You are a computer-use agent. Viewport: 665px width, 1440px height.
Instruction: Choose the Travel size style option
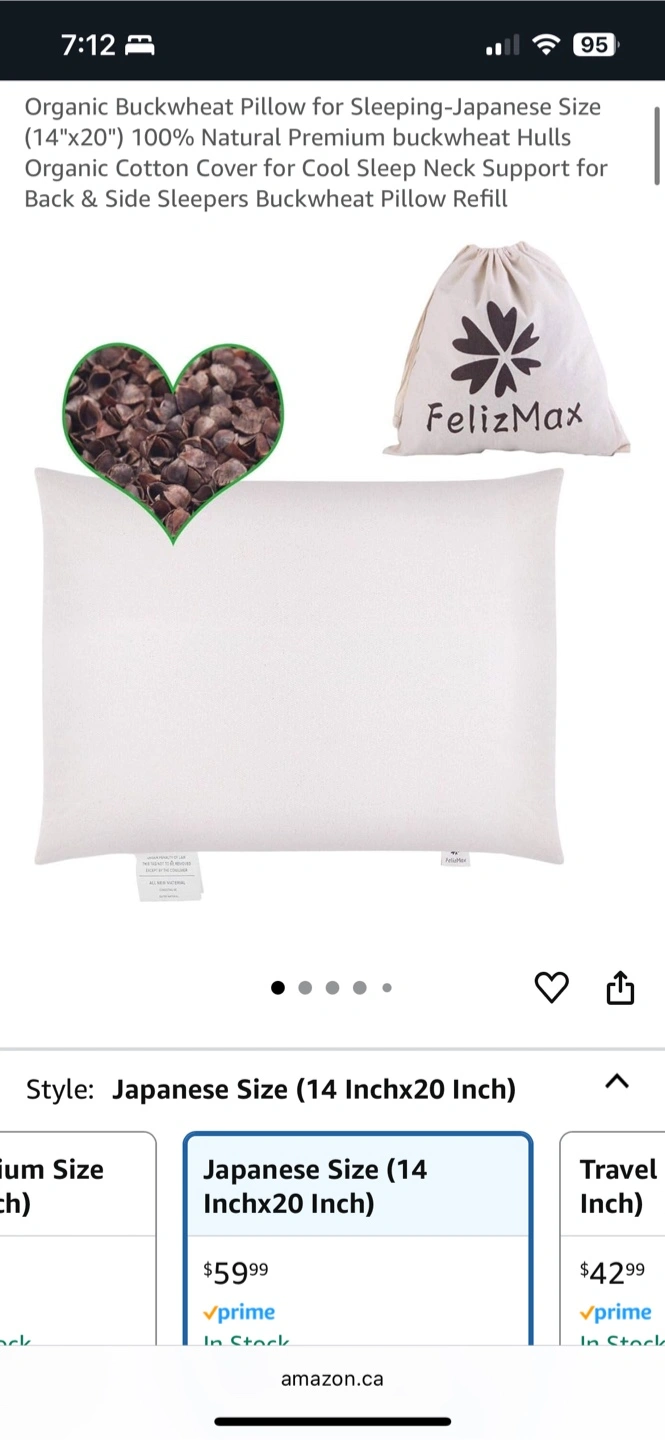612,1239
